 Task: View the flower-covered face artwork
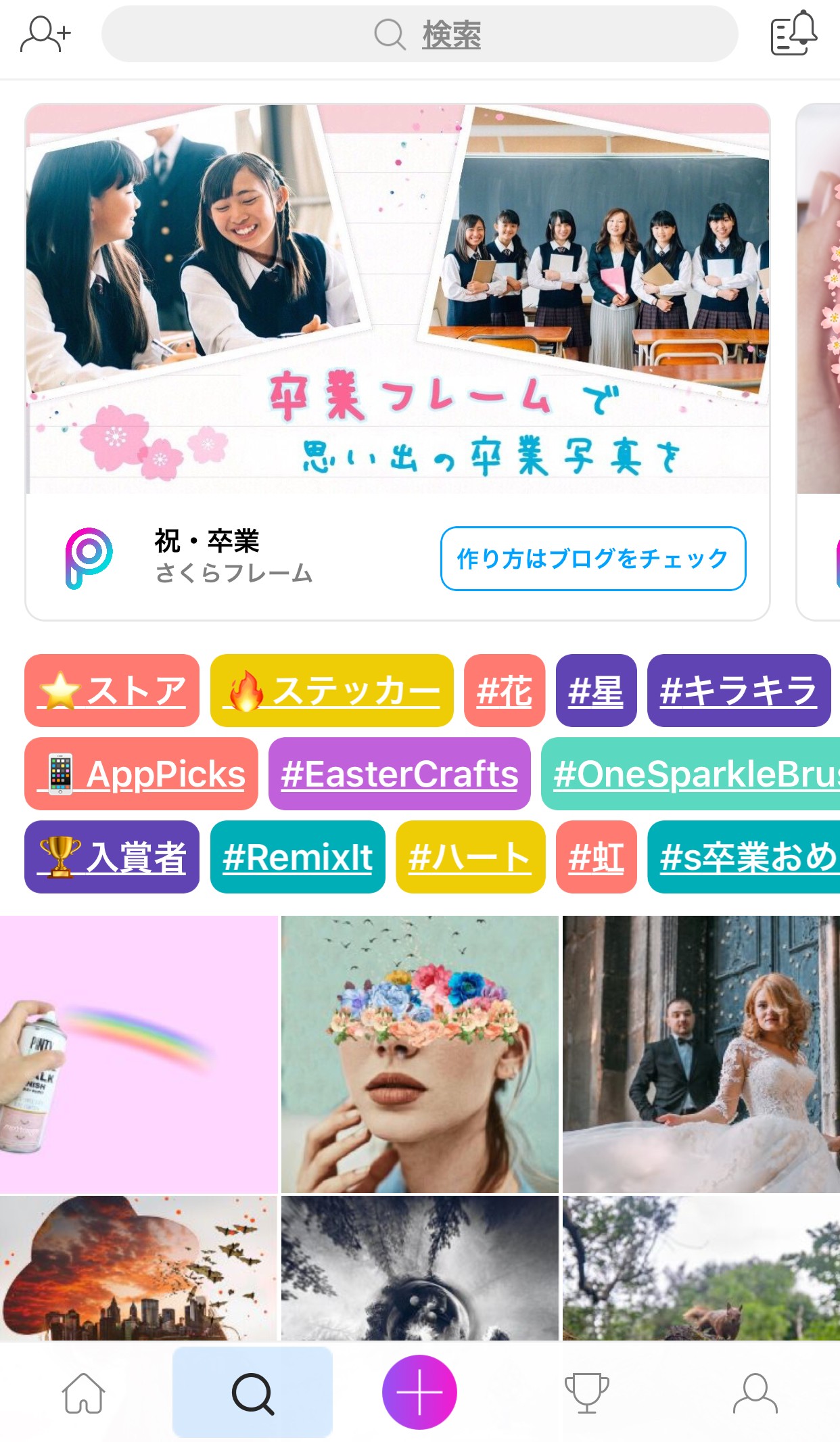tap(420, 1054)
